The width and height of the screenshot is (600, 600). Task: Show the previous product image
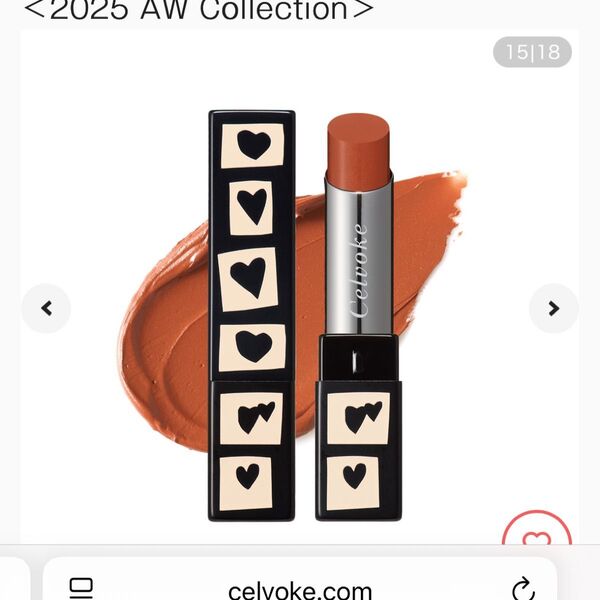coord(46,309)
